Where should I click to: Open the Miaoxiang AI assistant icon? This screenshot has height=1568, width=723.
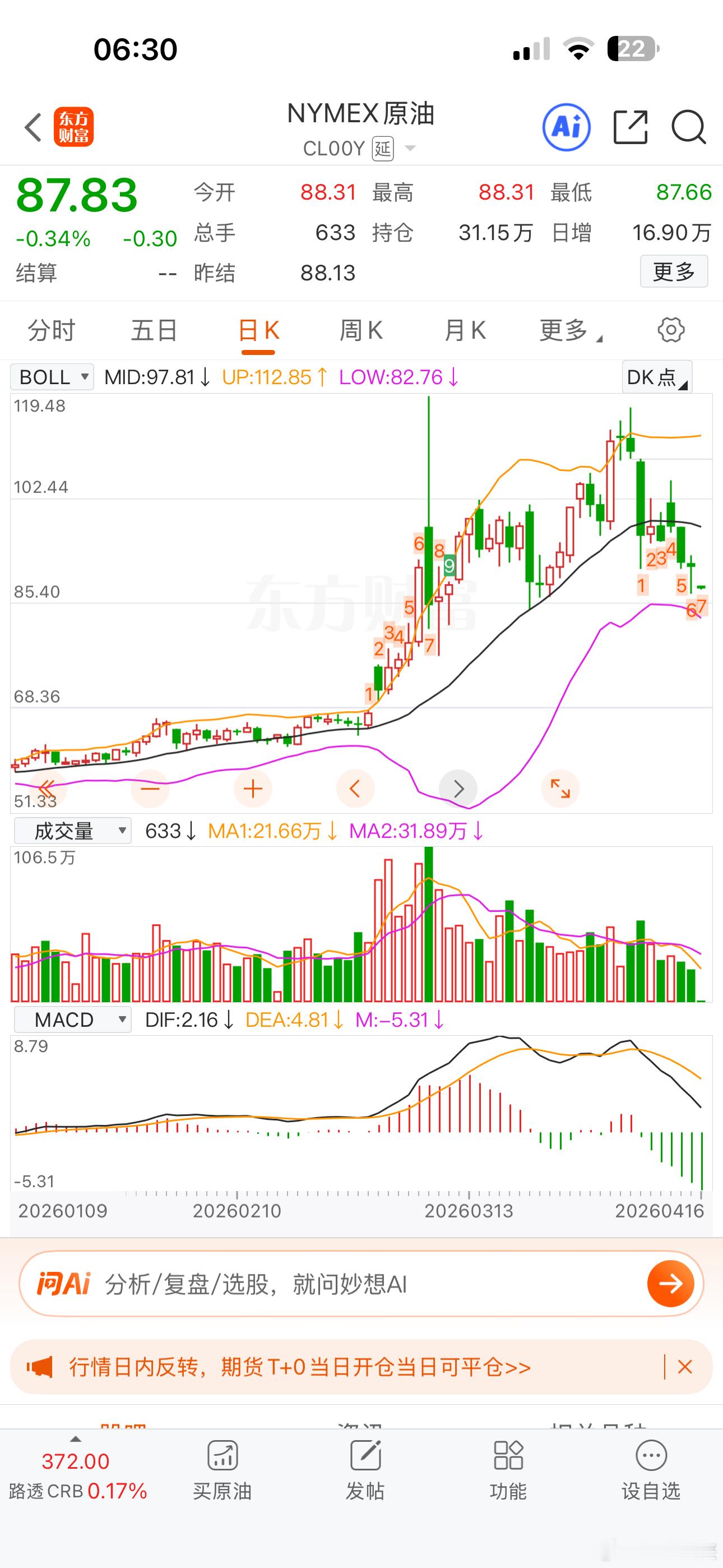tap(566, 127)
